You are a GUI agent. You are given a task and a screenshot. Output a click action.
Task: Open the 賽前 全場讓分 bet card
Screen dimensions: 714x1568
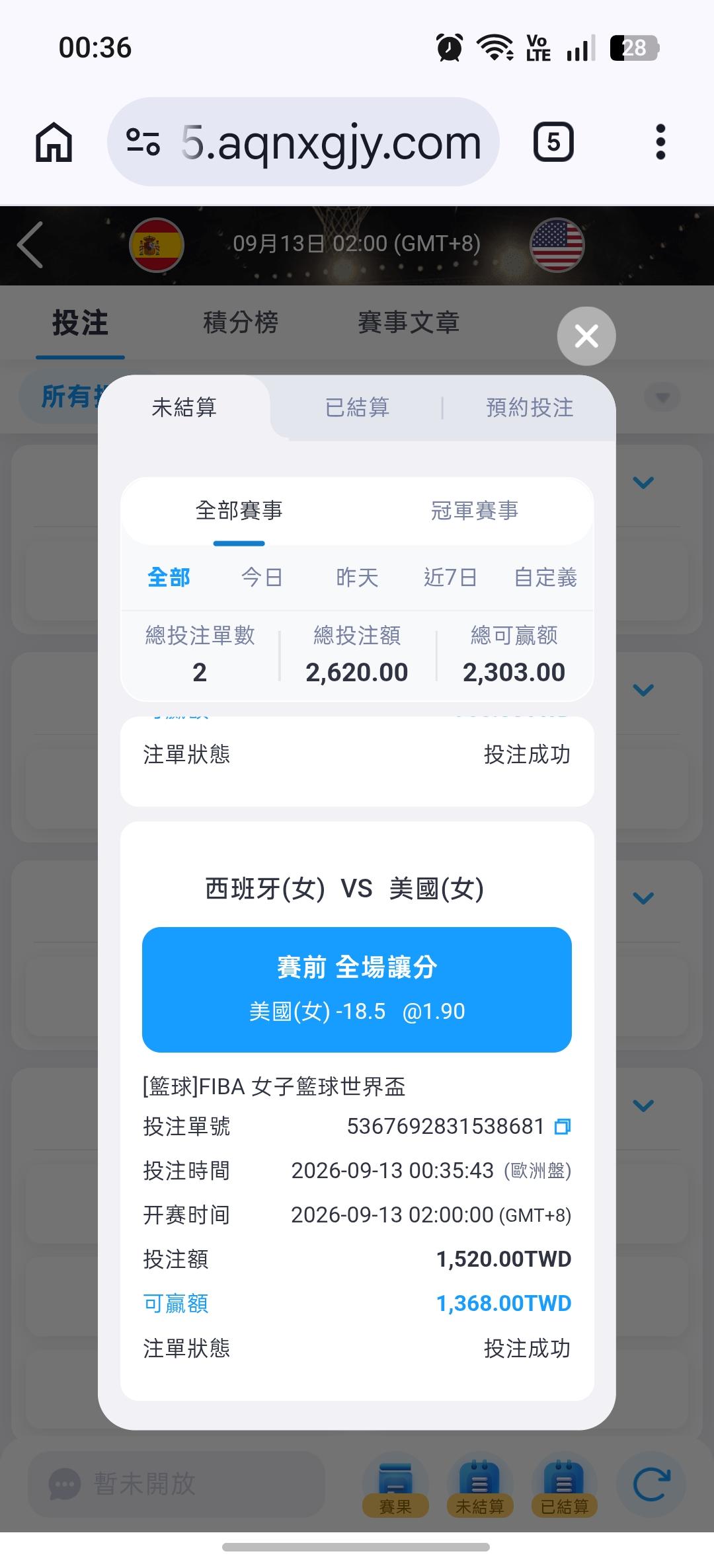coord(357,989)
